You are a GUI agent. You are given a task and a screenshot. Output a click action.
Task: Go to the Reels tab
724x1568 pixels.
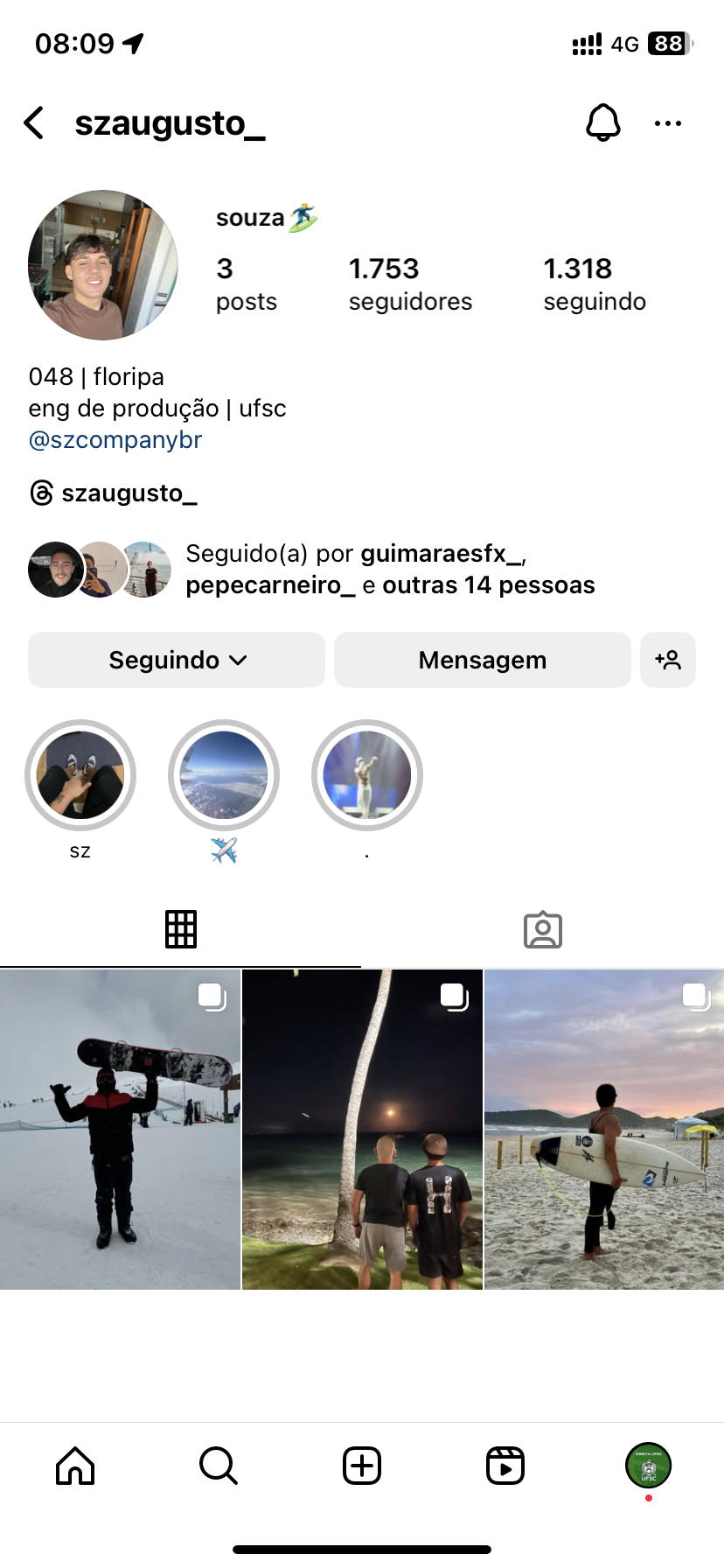pos(505,1466)
